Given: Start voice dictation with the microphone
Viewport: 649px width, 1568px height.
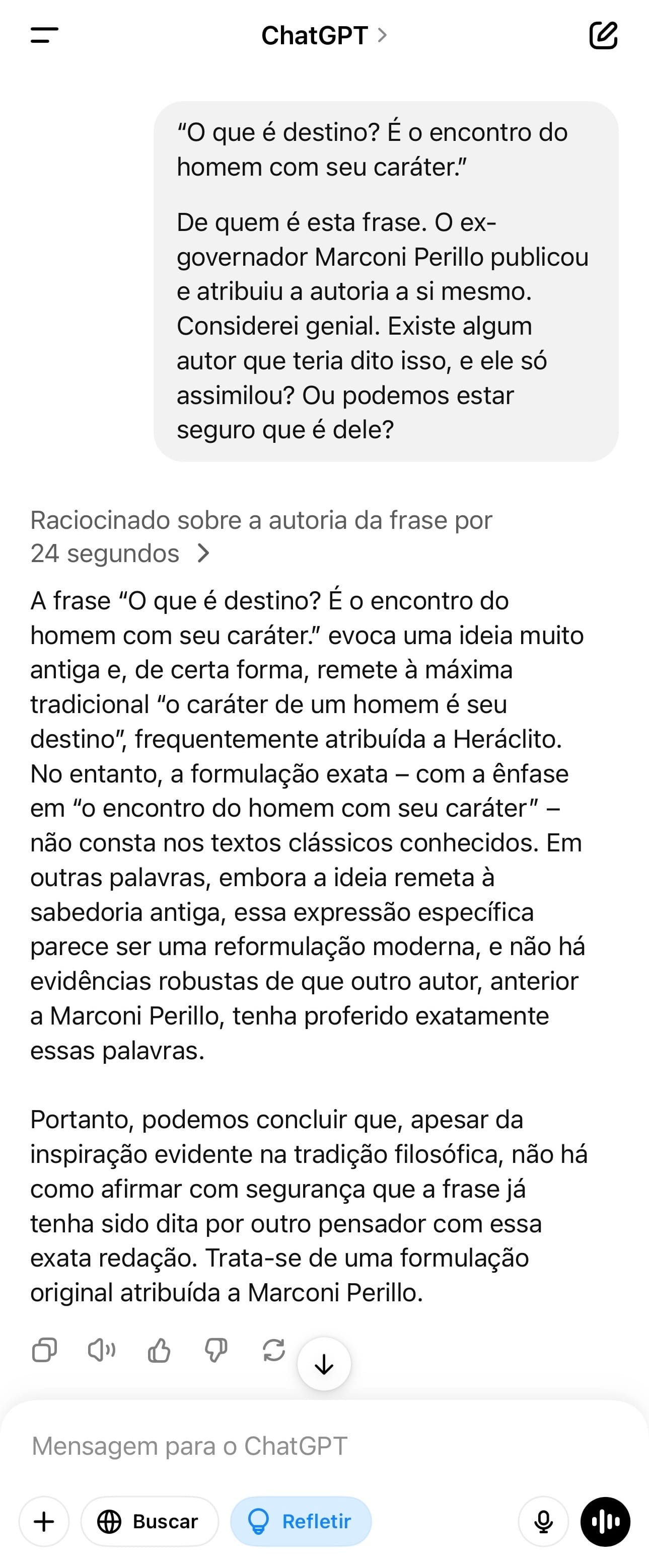Looking at the screenshot, I should point(543,1522).
